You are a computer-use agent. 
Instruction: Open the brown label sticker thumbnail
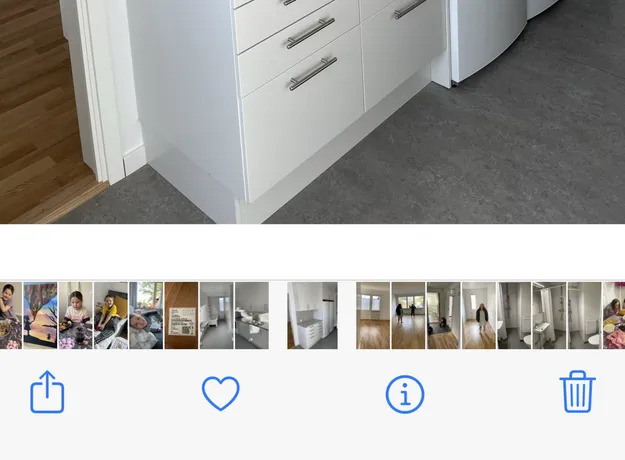[x=181, y=315]
